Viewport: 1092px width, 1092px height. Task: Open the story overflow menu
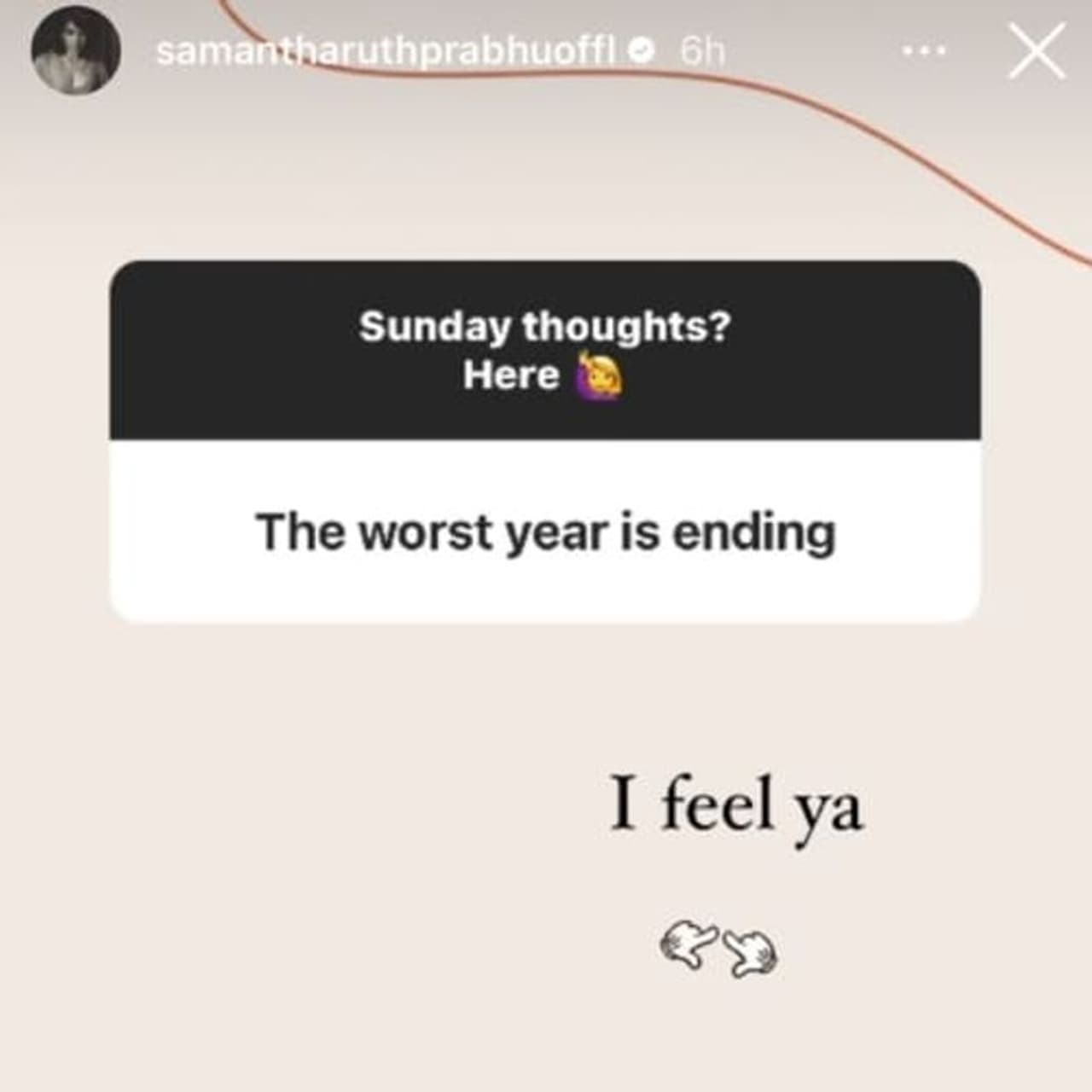click(924, 51)
